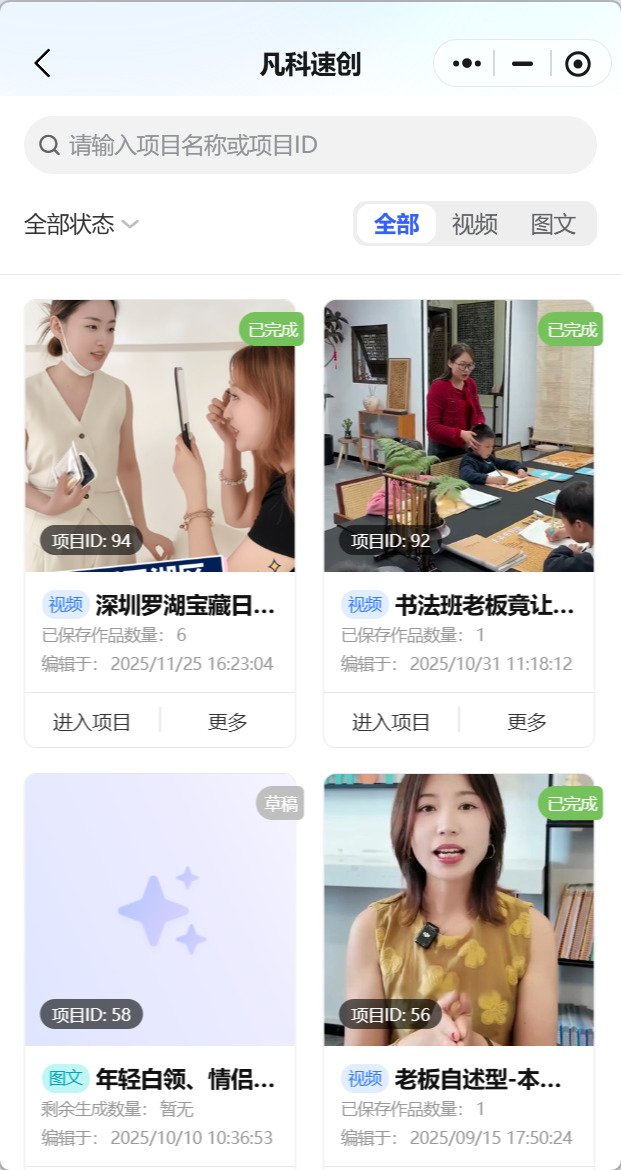Minimize the mini program
The width and height of the screenshot is (621, 1170).
pyautogui.click(x=522, y=64)
